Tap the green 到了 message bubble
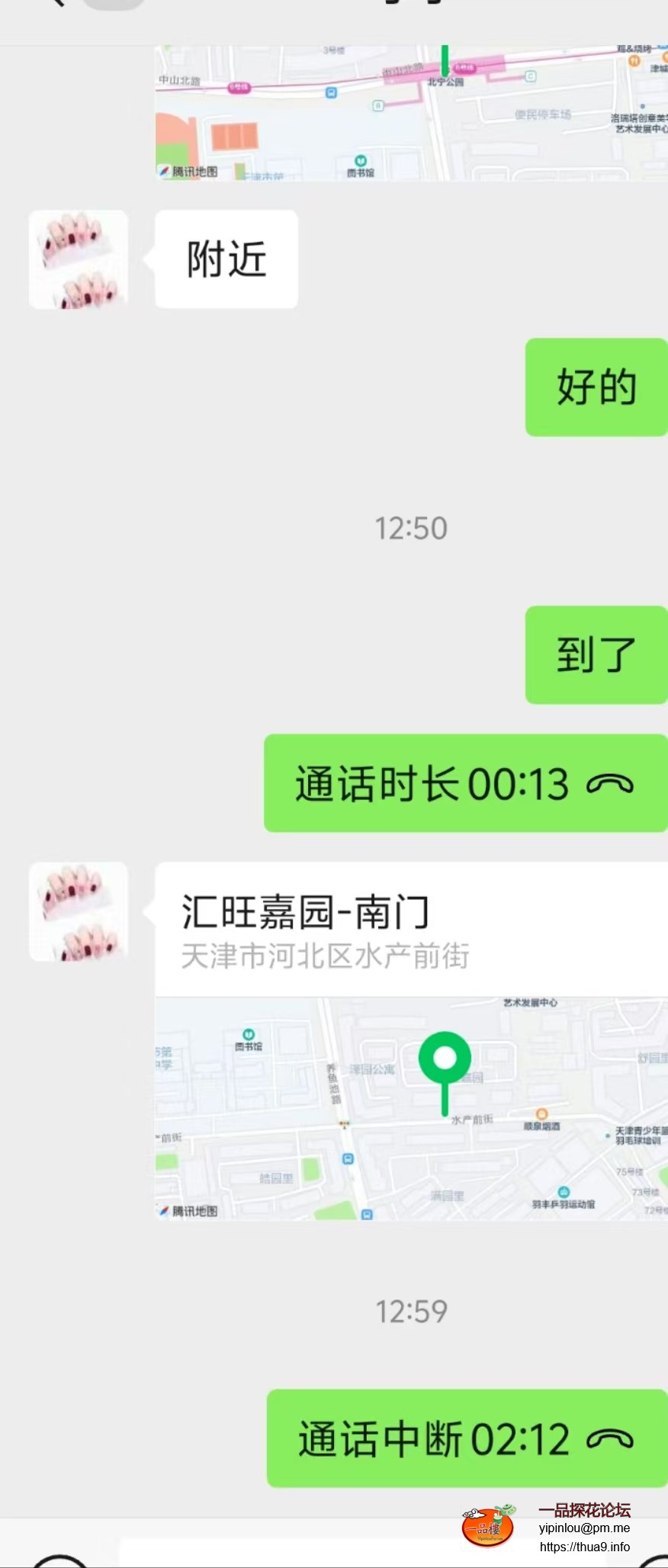 point(596,654)
